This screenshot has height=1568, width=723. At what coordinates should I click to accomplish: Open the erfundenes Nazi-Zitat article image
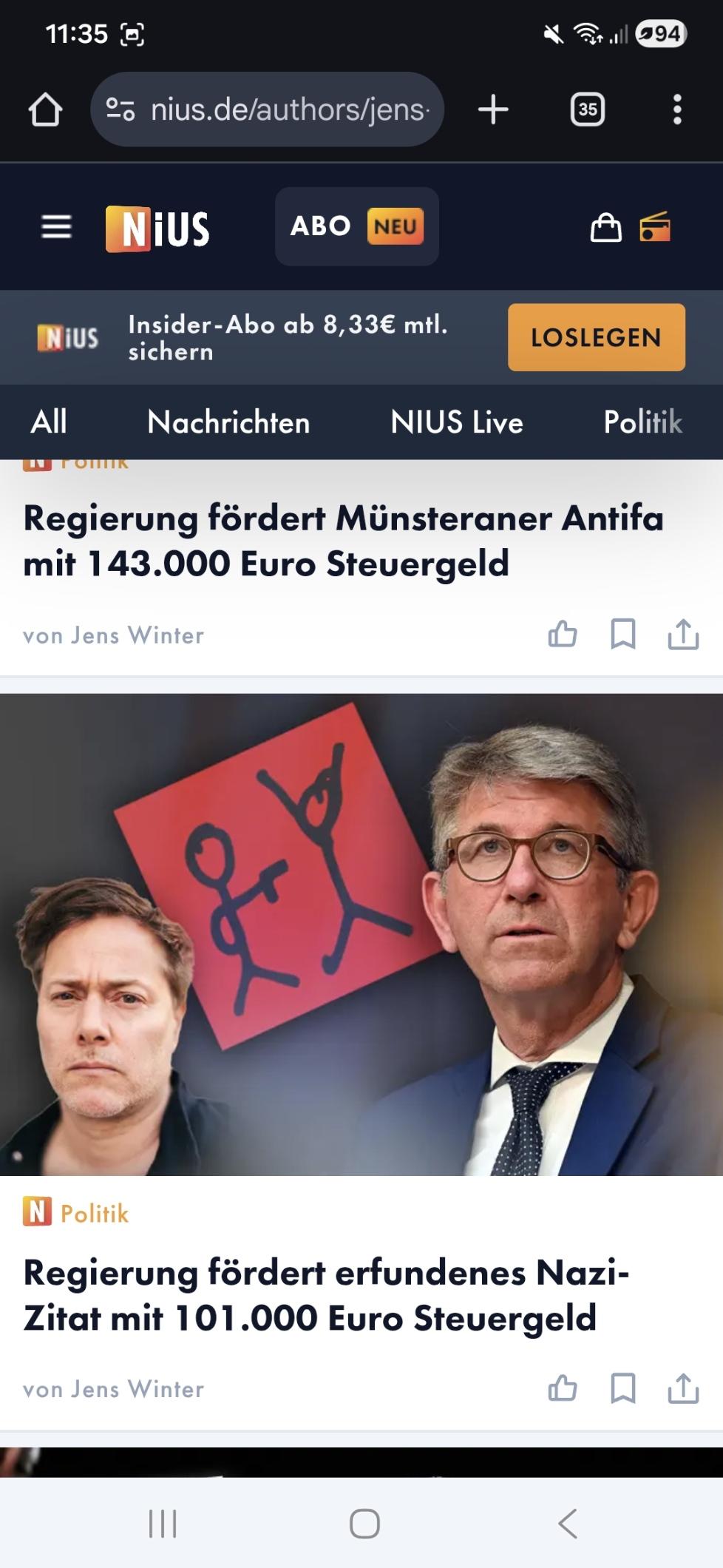pos(361,934)
